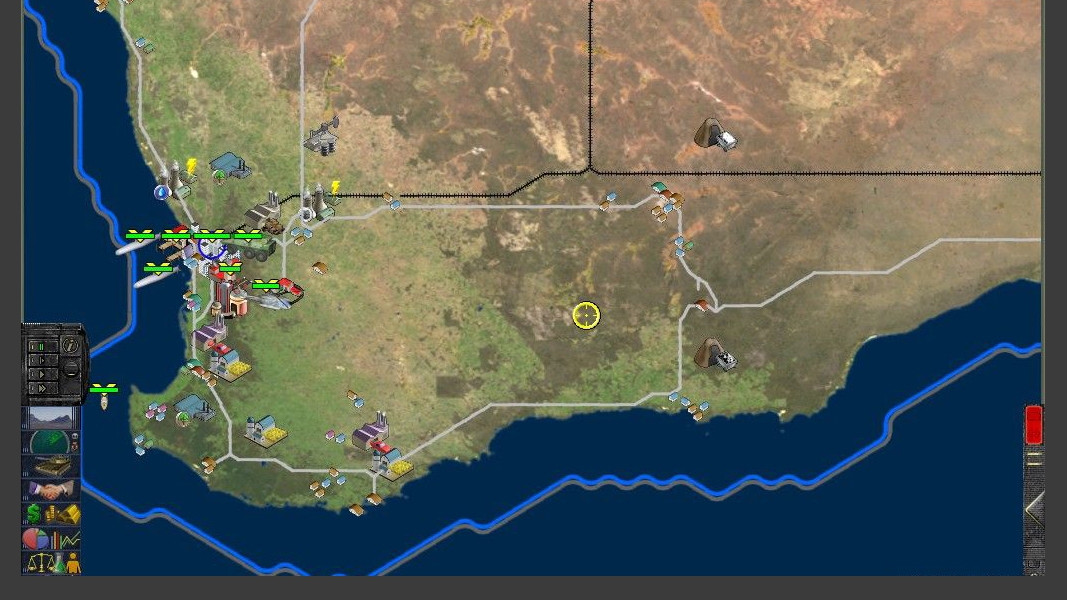Open the military tank panel

[x=51, y=466]
